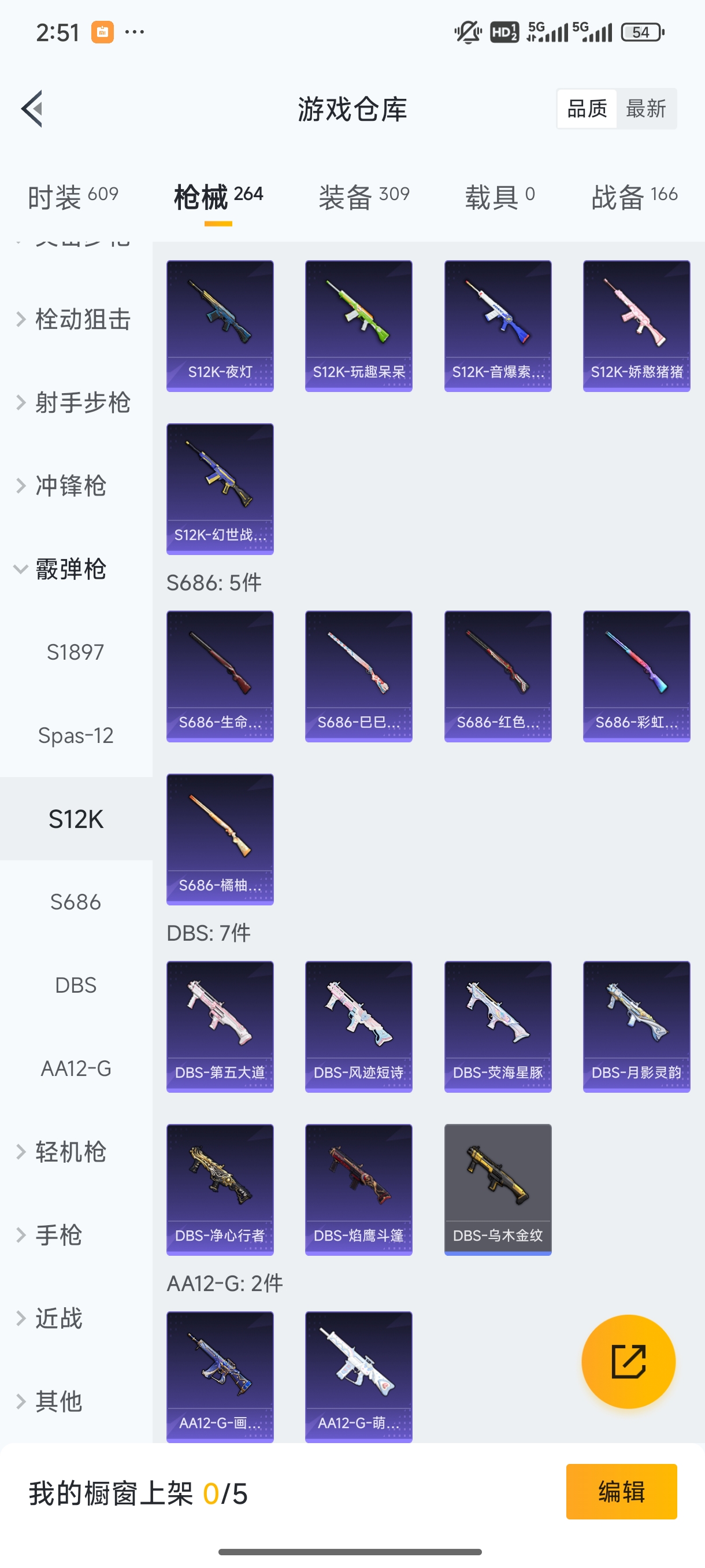705x1568 pixels.
Task: Select S1897 in the sidebar
Action: point(76,652)
